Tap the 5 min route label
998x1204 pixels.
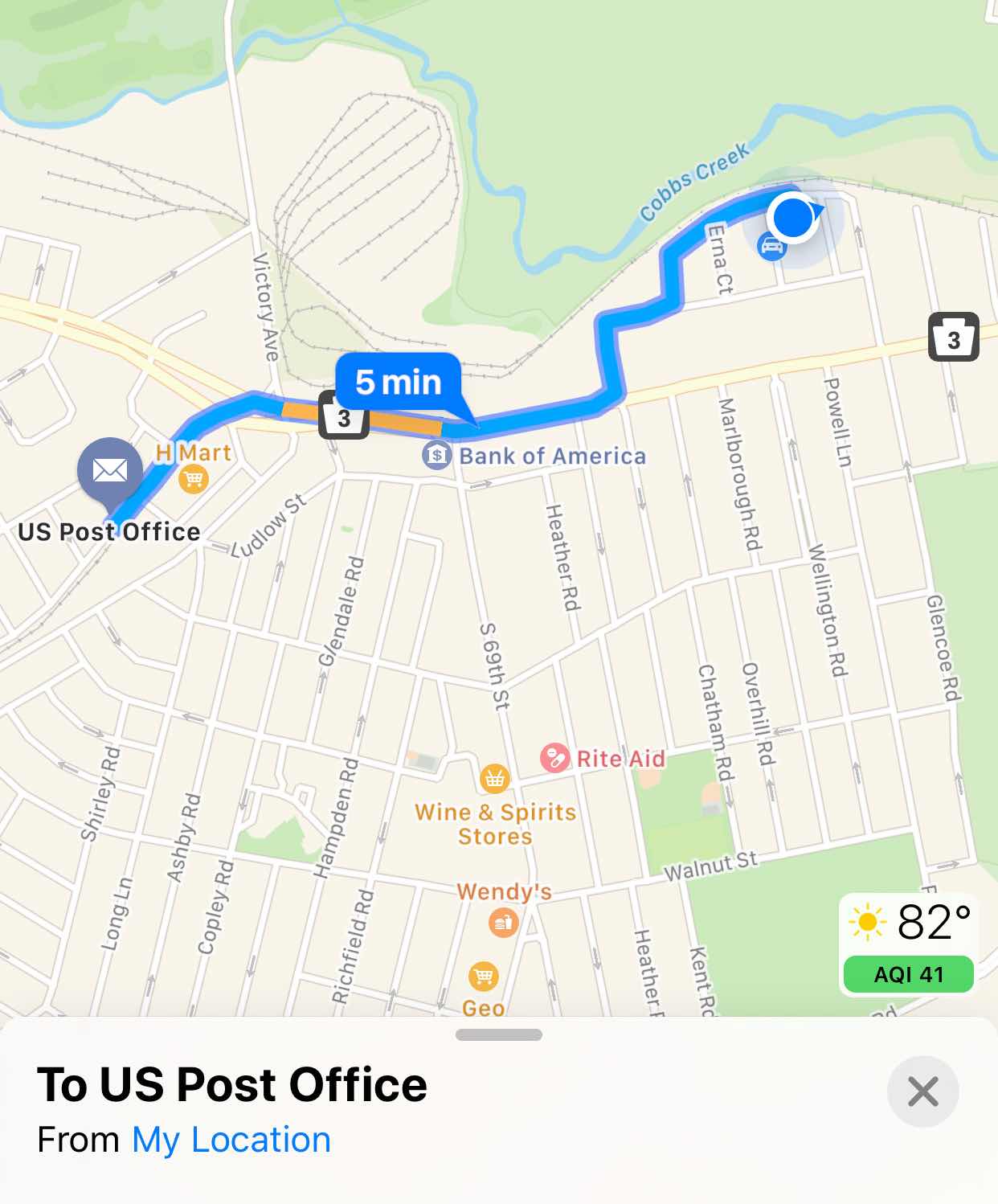399,382
